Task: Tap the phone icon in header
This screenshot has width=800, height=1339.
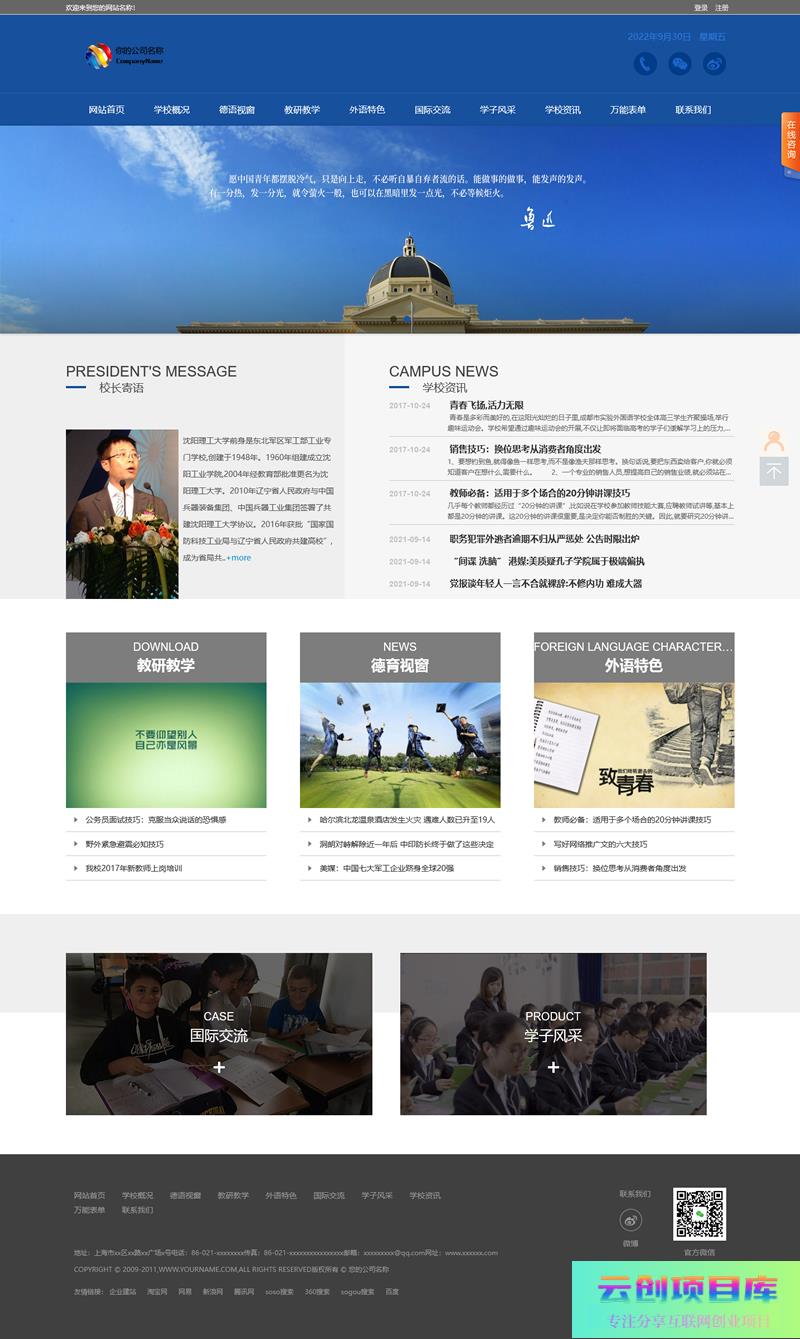Action: 645,64
